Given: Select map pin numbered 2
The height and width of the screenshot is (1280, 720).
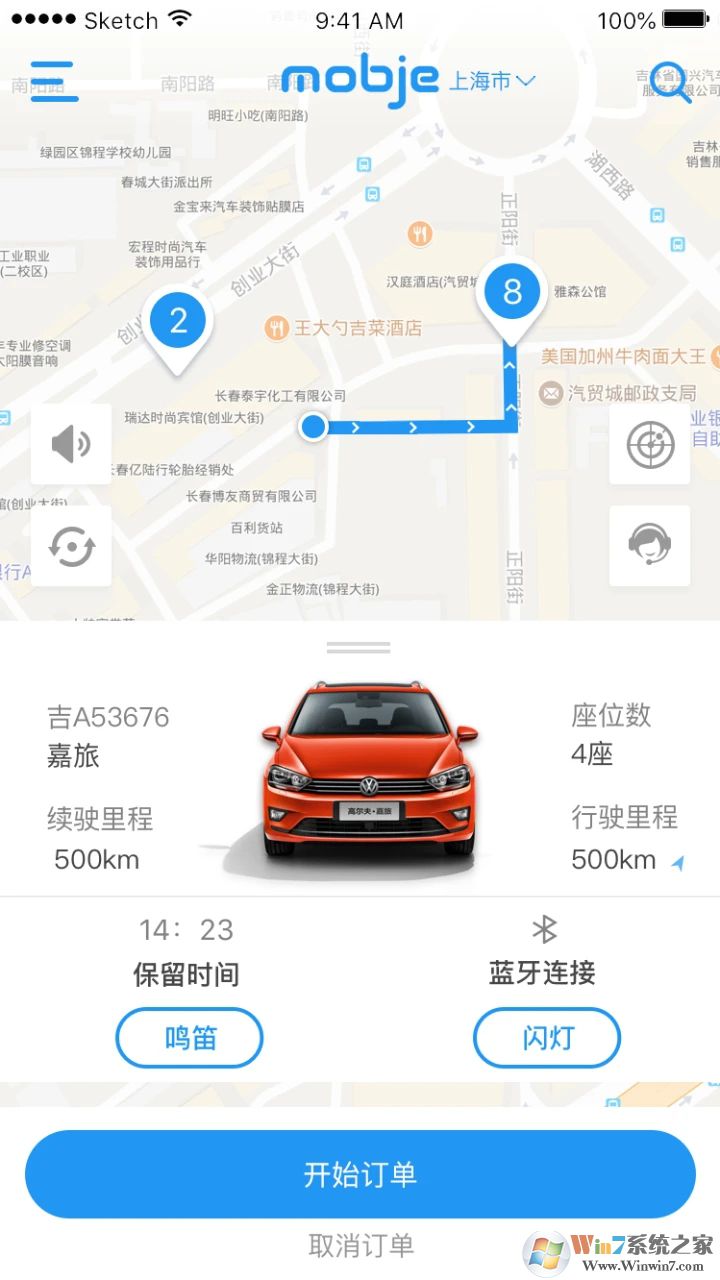Looking at the screenshot, I should pos(179,322).
